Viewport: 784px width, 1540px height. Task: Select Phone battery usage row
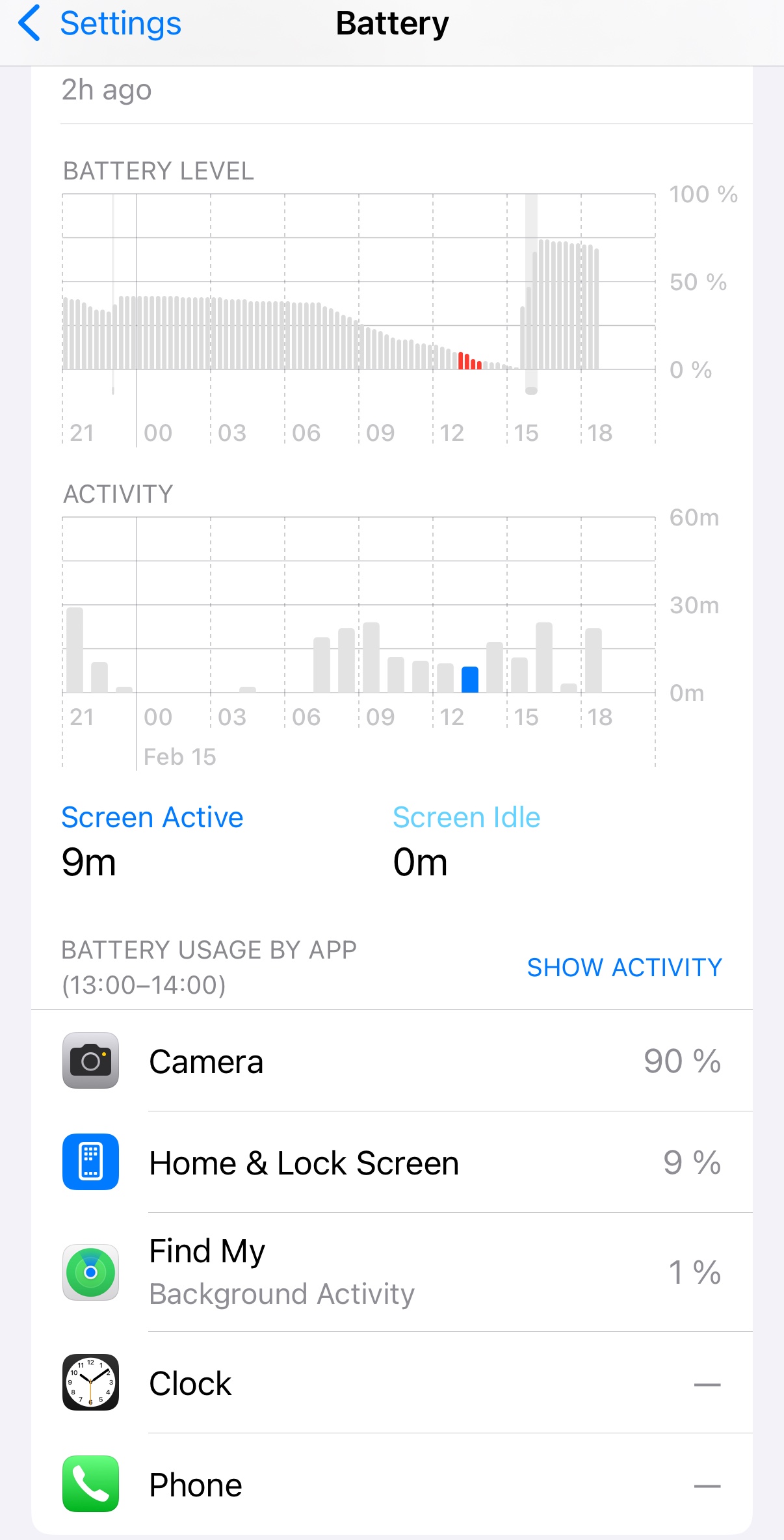[x=391, y=1484]
